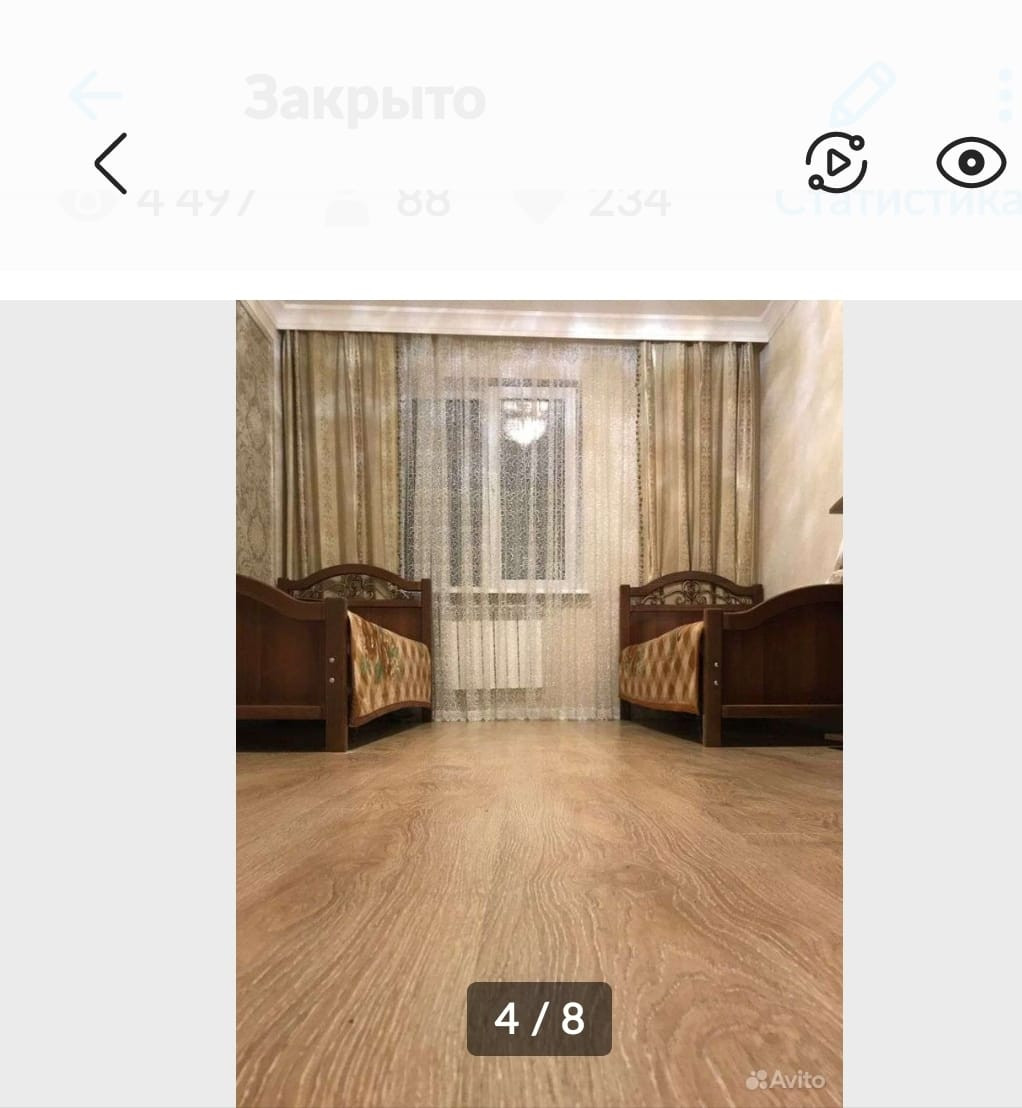Viewport: 1022px width, 1108px height.
Task: Go back using the left arrow
Action: (111, 163)
